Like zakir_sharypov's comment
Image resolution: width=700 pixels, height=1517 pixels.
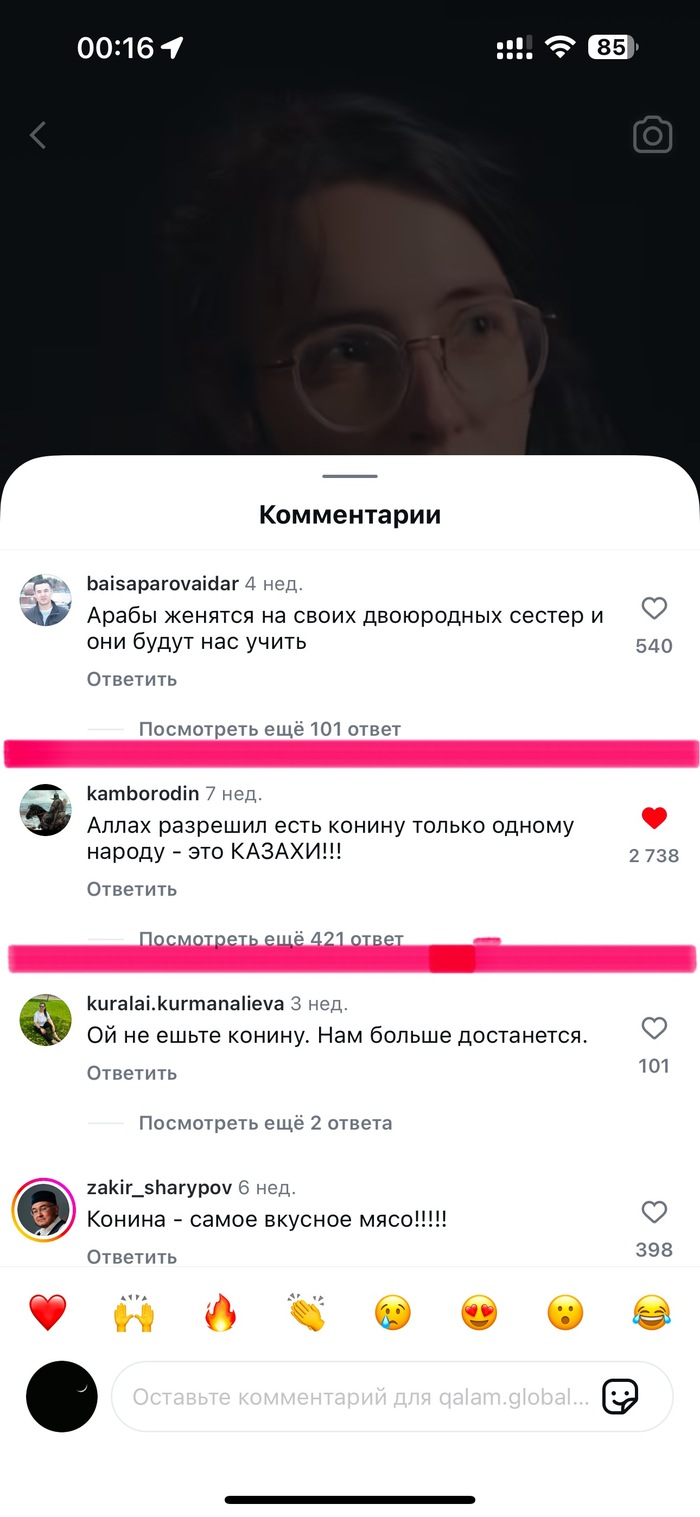pos(654,1212)
